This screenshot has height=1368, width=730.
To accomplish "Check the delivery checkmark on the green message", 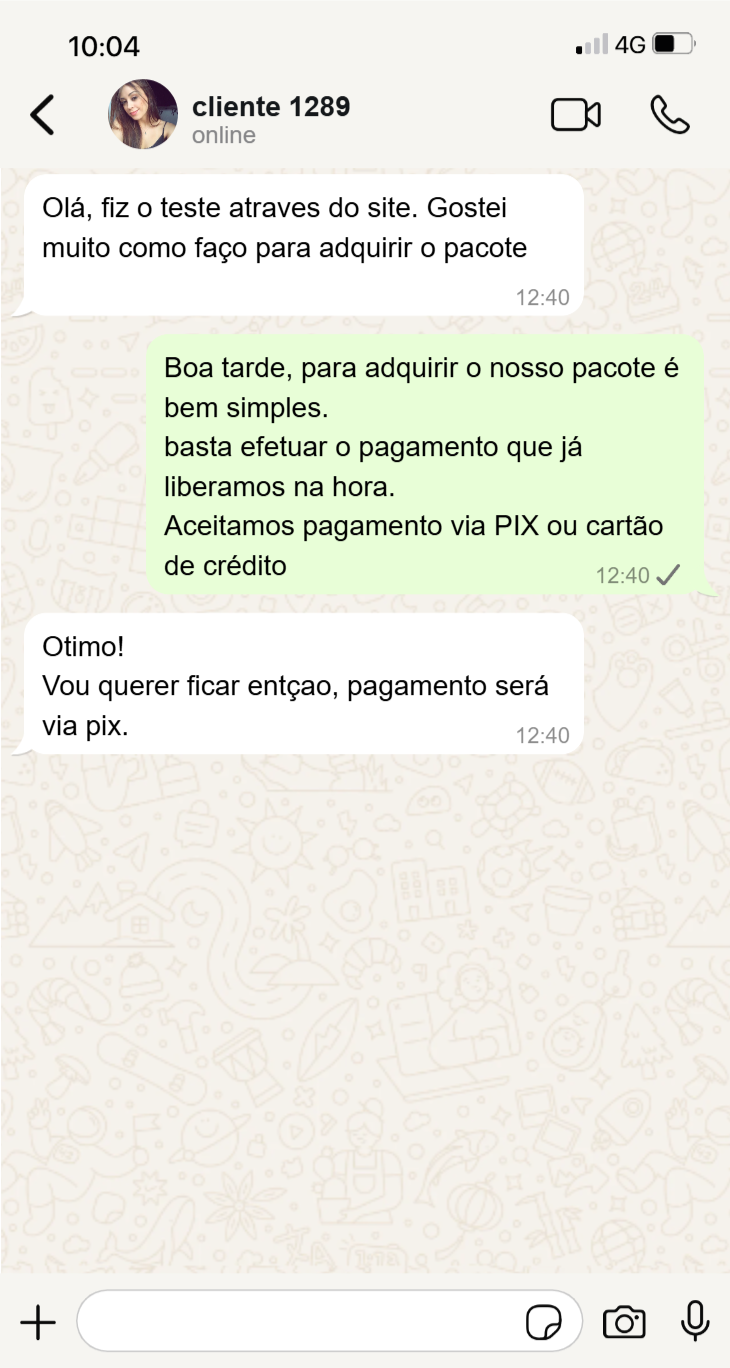I will (x=668, y=574).
